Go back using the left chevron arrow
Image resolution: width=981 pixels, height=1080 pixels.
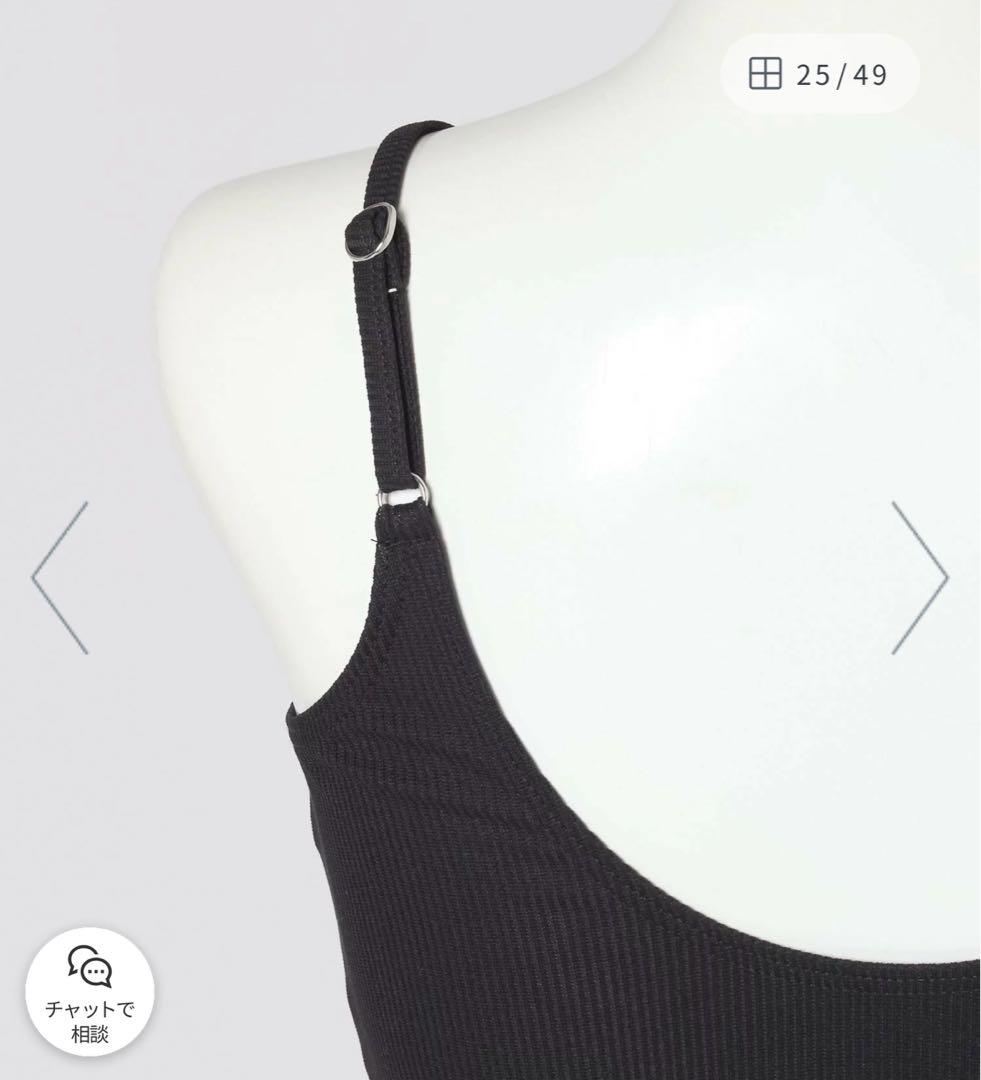click(55, 578)
